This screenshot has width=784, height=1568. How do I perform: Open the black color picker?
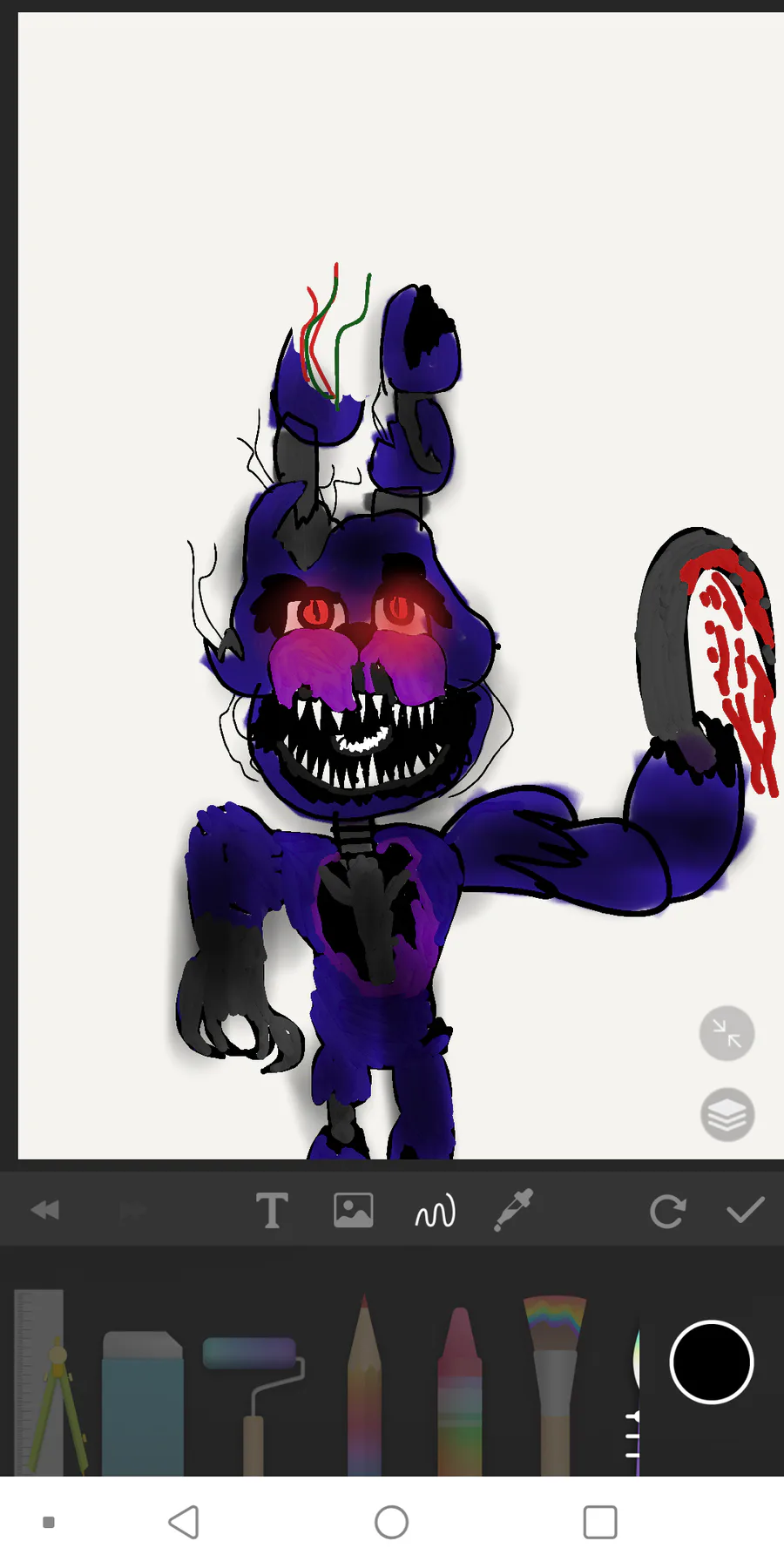tap(712, 1362)
